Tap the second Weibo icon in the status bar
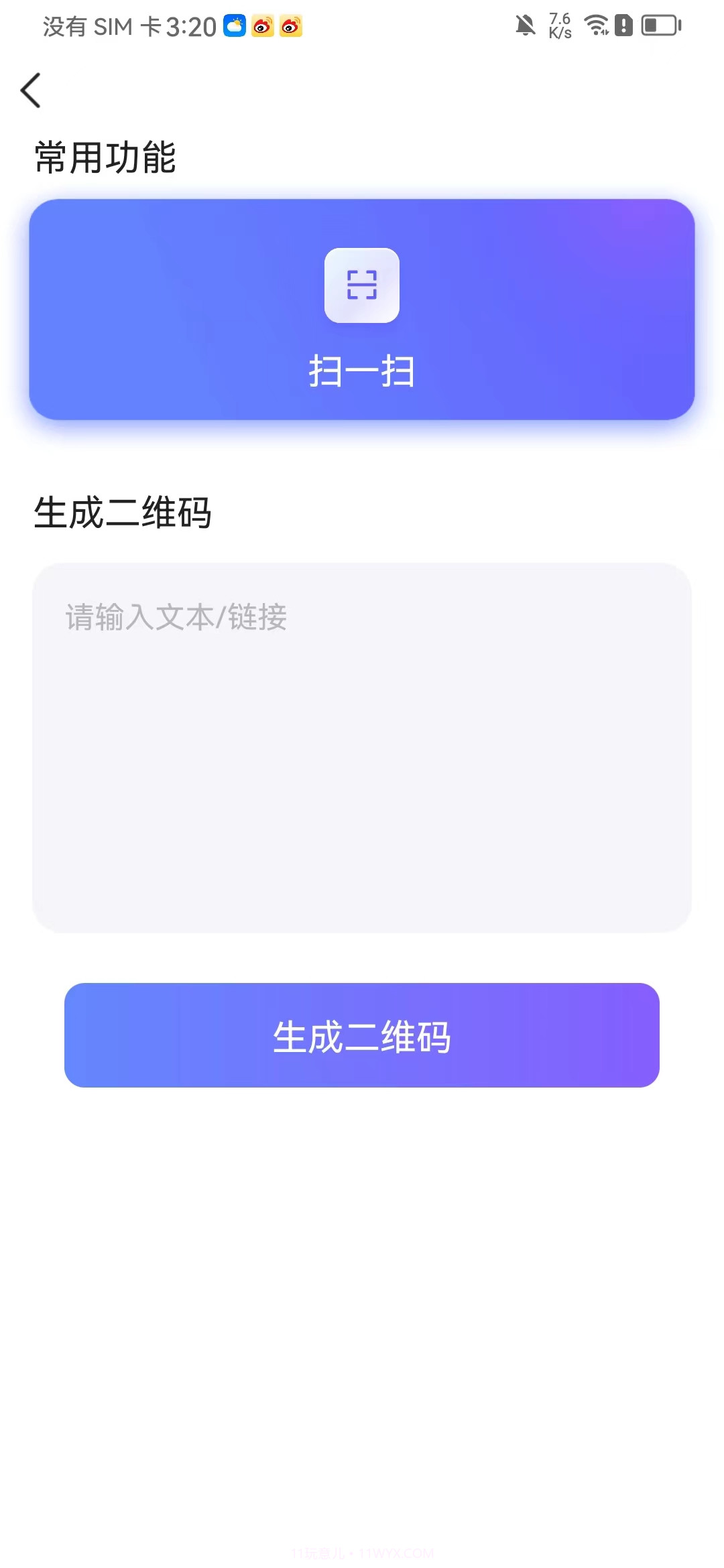The height and width of the screenshot is (1568, 724). click(x=290, y=27)
